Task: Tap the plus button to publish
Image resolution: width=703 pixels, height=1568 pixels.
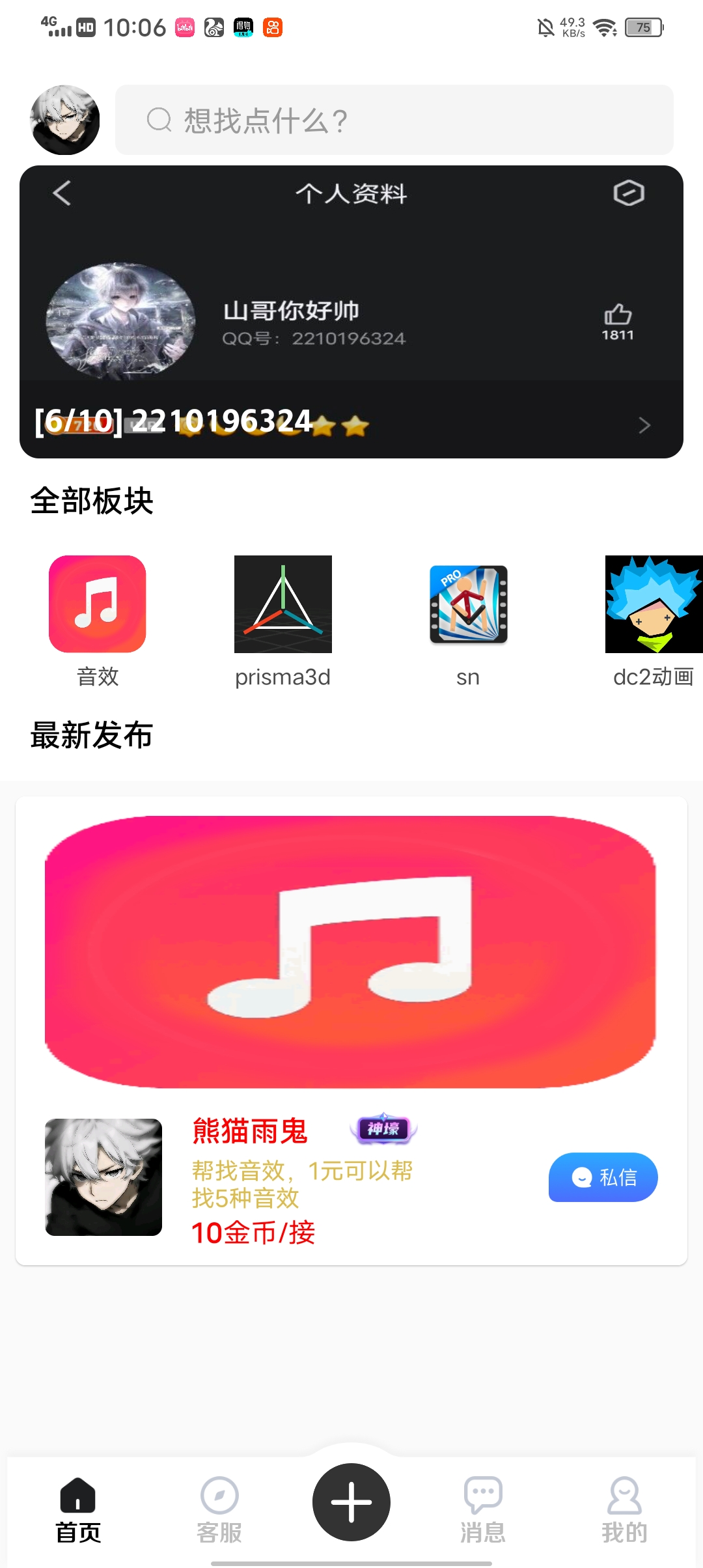Action: pos(351,1502)
